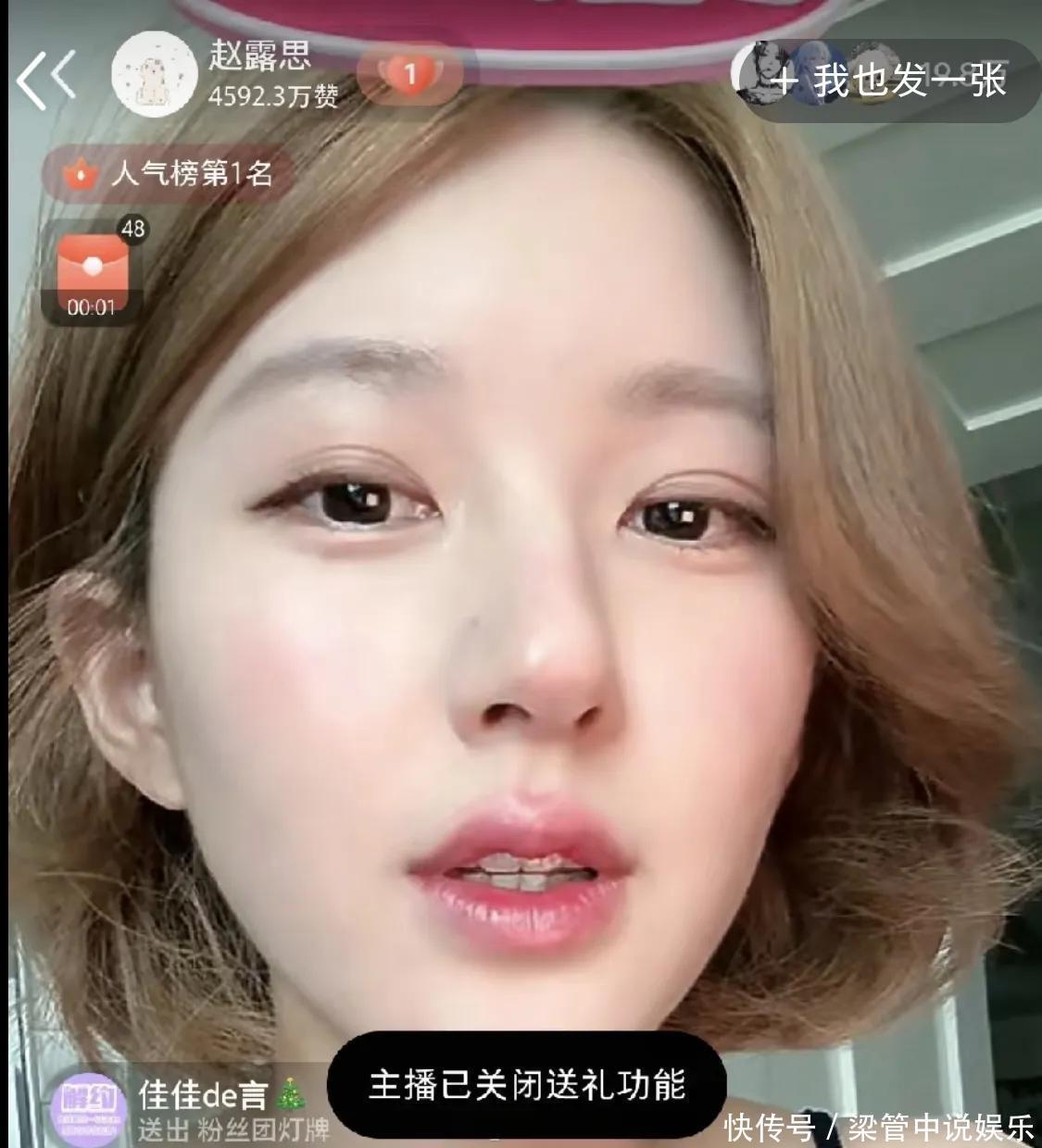
Task: Open 赵露思's streamer profile avatar
Action: (154, 75)
